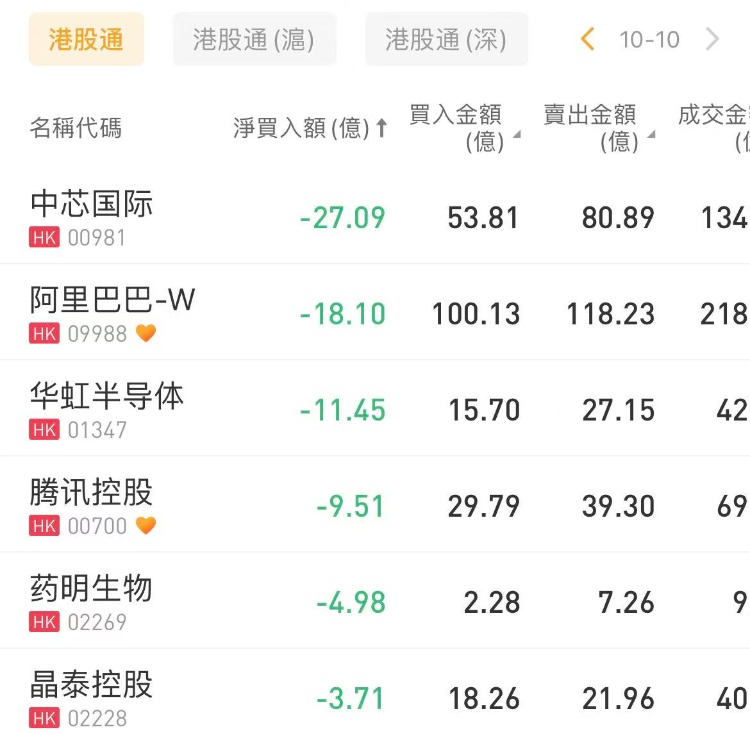Switch to 港股通 (深) tab

[446, 40]
